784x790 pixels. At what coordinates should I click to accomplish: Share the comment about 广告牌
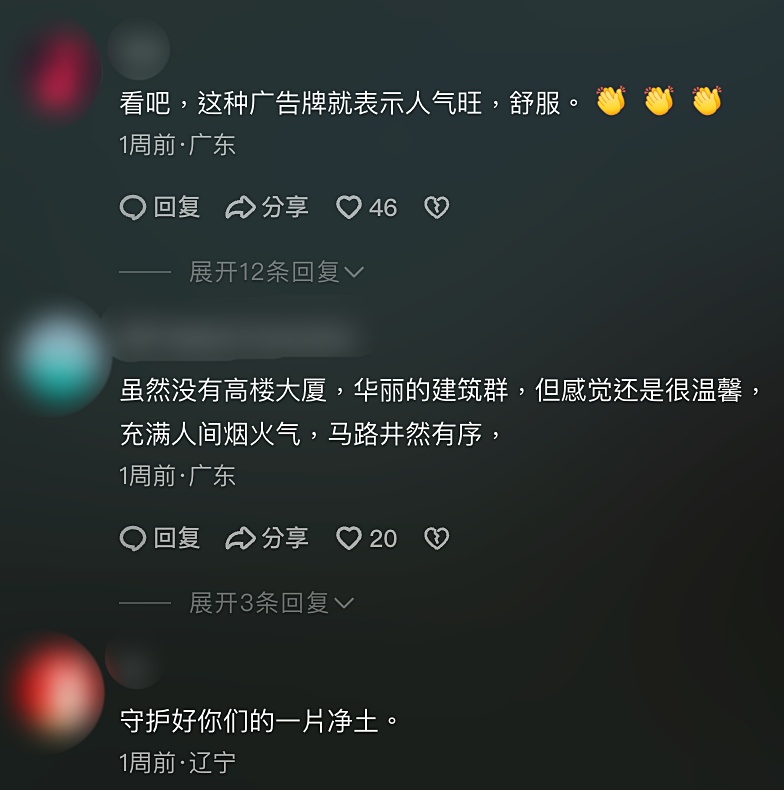(266, 207)
